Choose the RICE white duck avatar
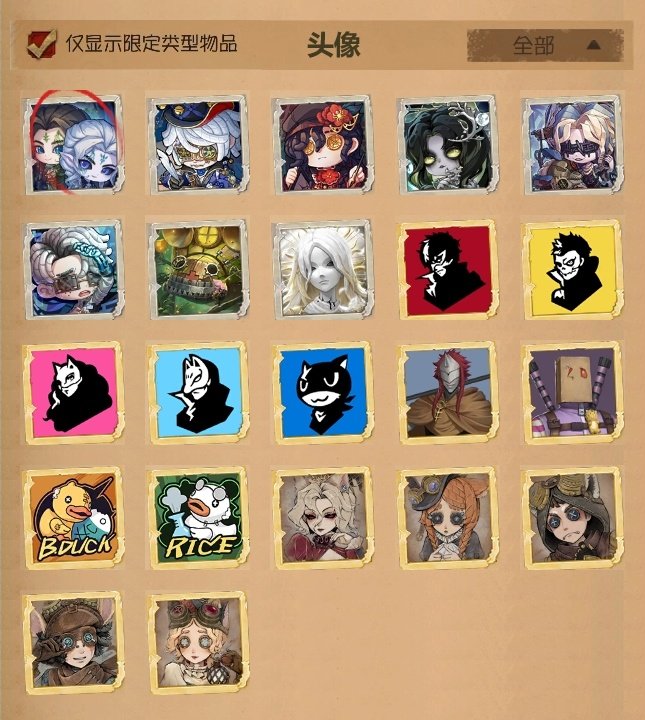Viewport: 645px width, 720px height. 197,516
